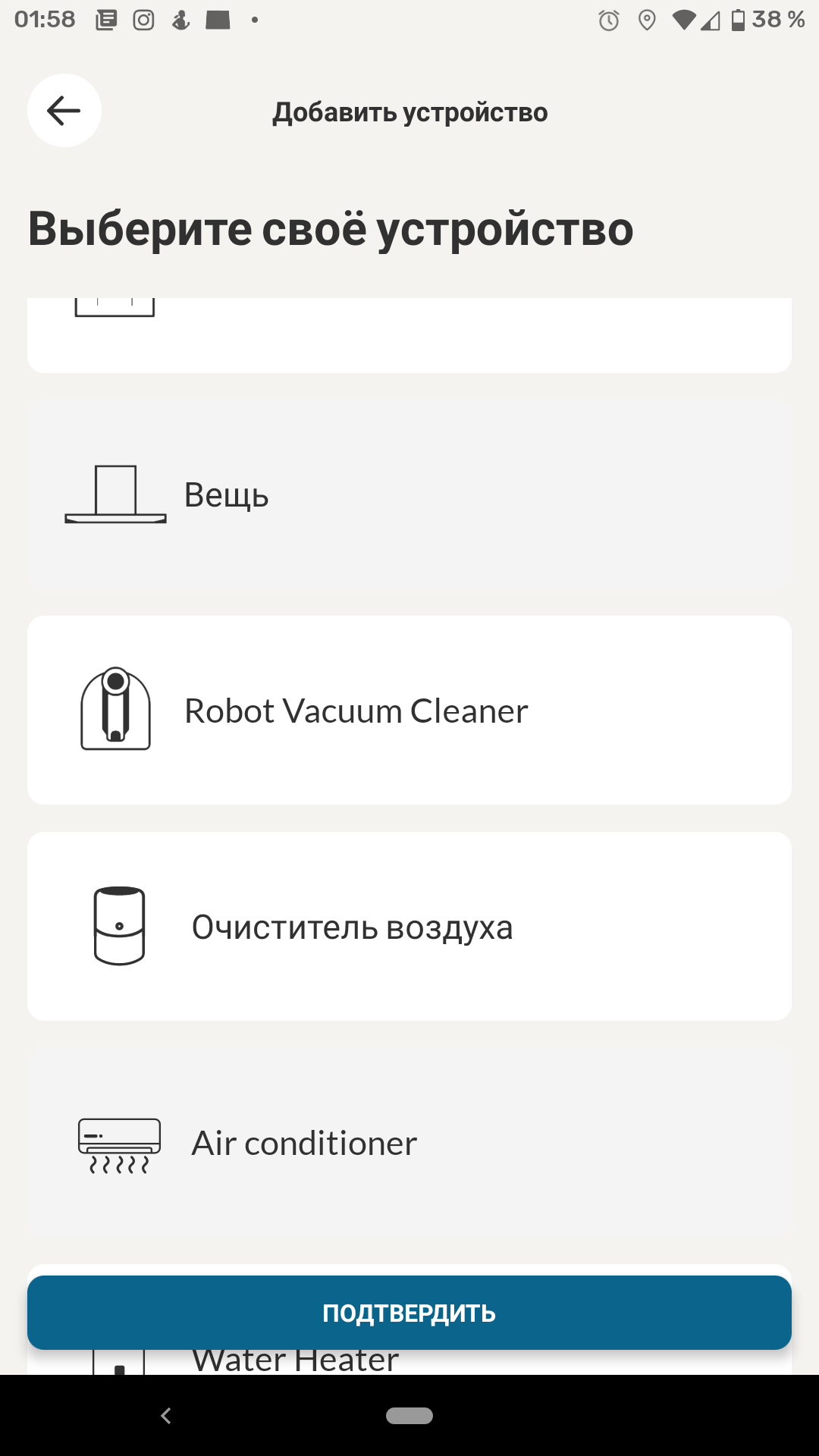Select Очиститель воздуха device
Screen dimensions: 819x1456
pyautogui.click(x=409, y=926)
